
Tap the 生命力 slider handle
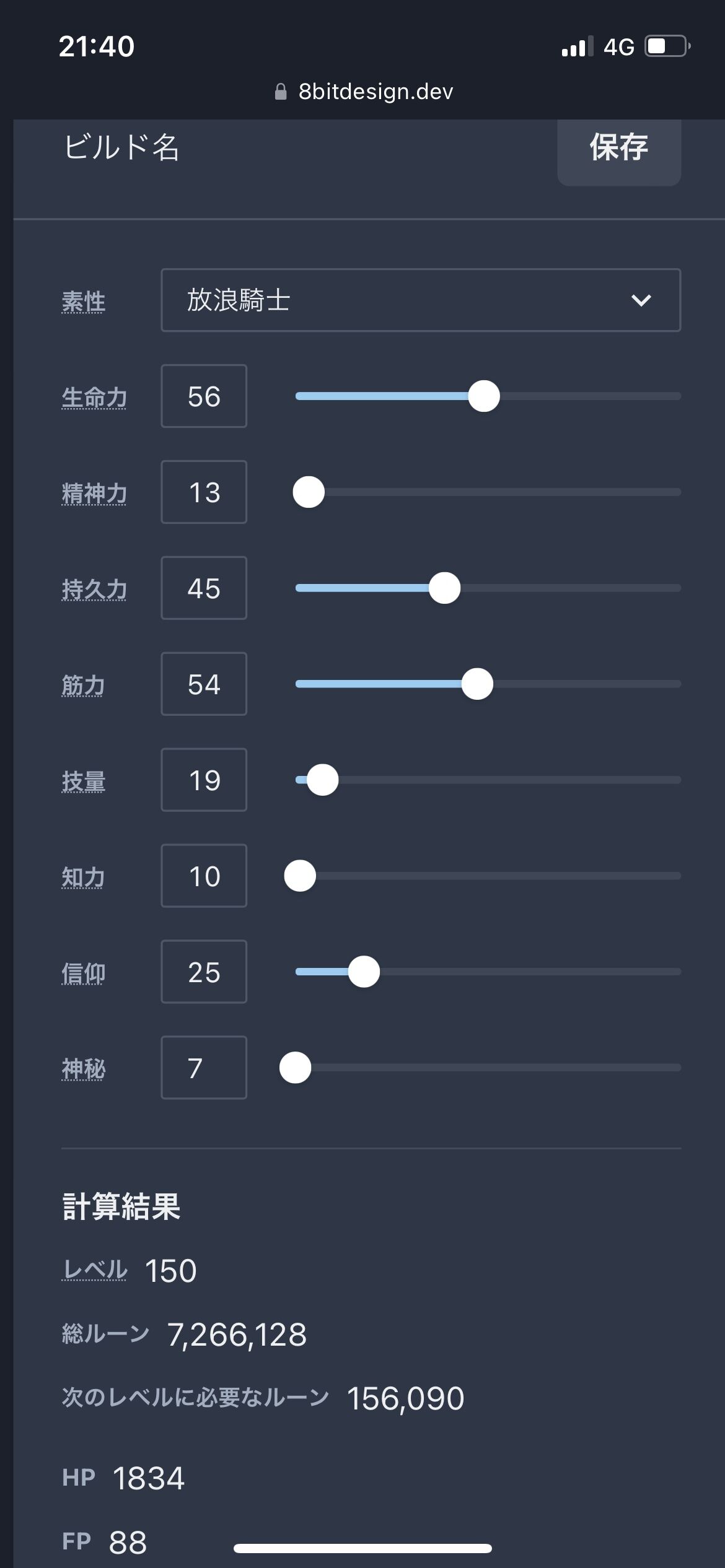484,396
